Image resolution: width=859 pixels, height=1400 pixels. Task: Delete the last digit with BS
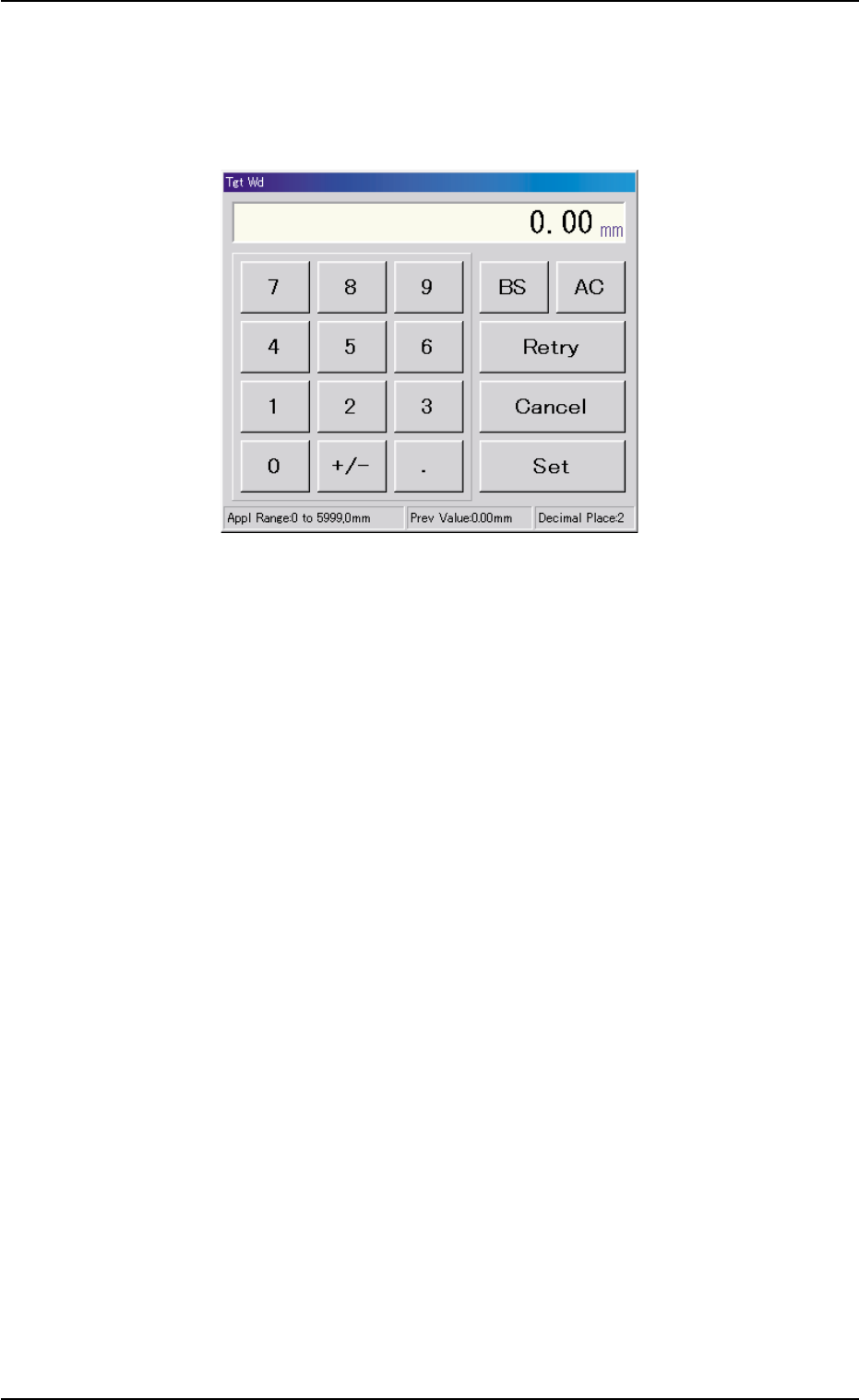[513, 287]
